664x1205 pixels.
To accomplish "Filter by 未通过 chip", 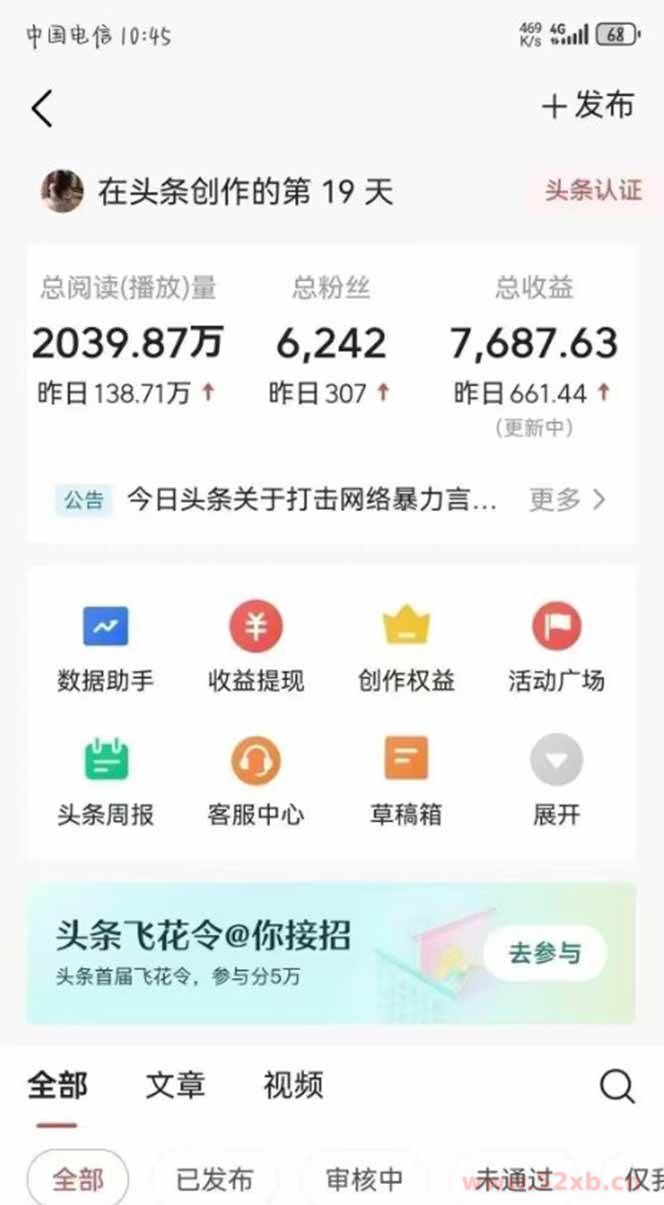I will point(514,1179).
